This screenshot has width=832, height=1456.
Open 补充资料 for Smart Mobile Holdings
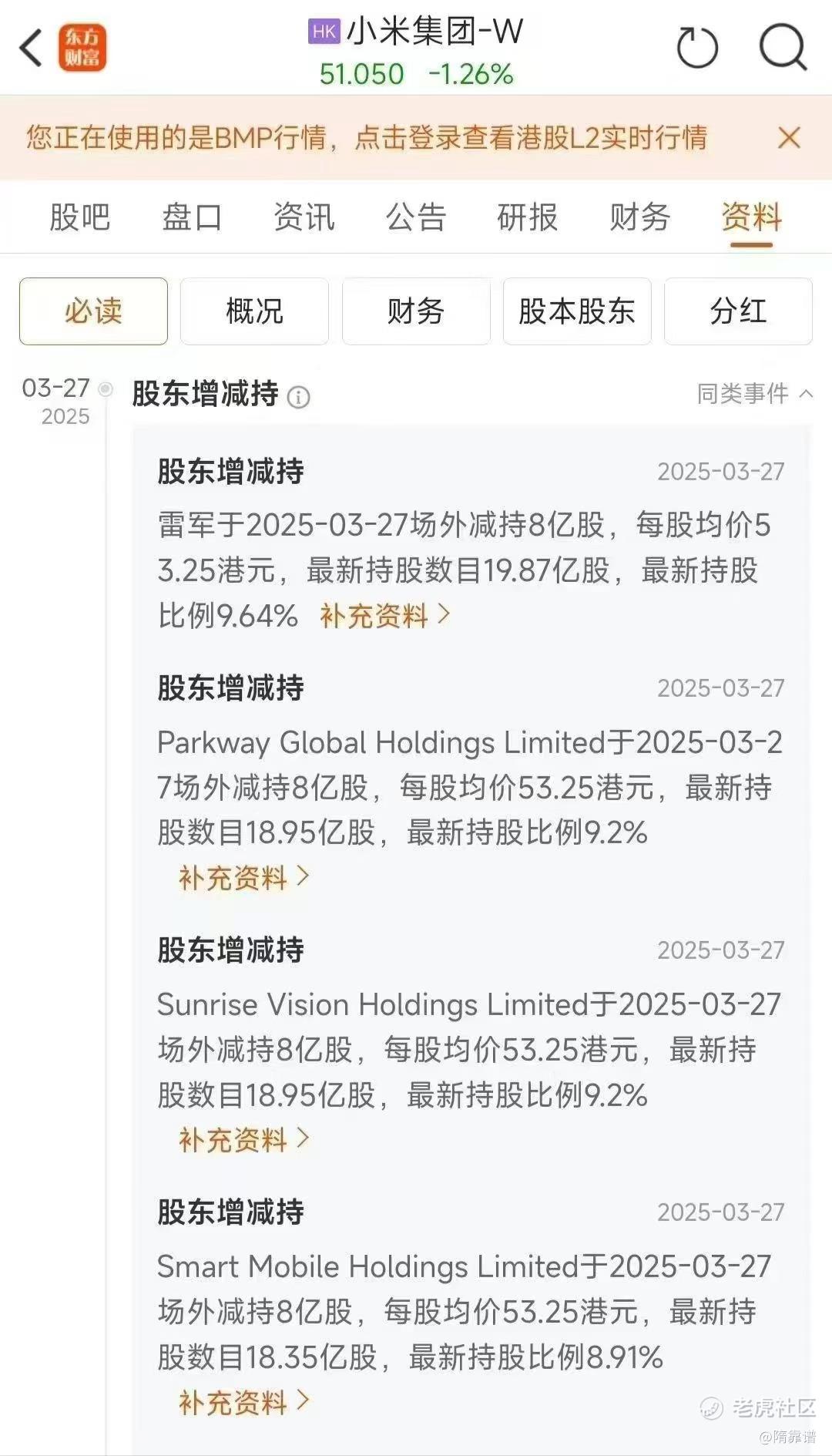click(x=244, y=1402)
